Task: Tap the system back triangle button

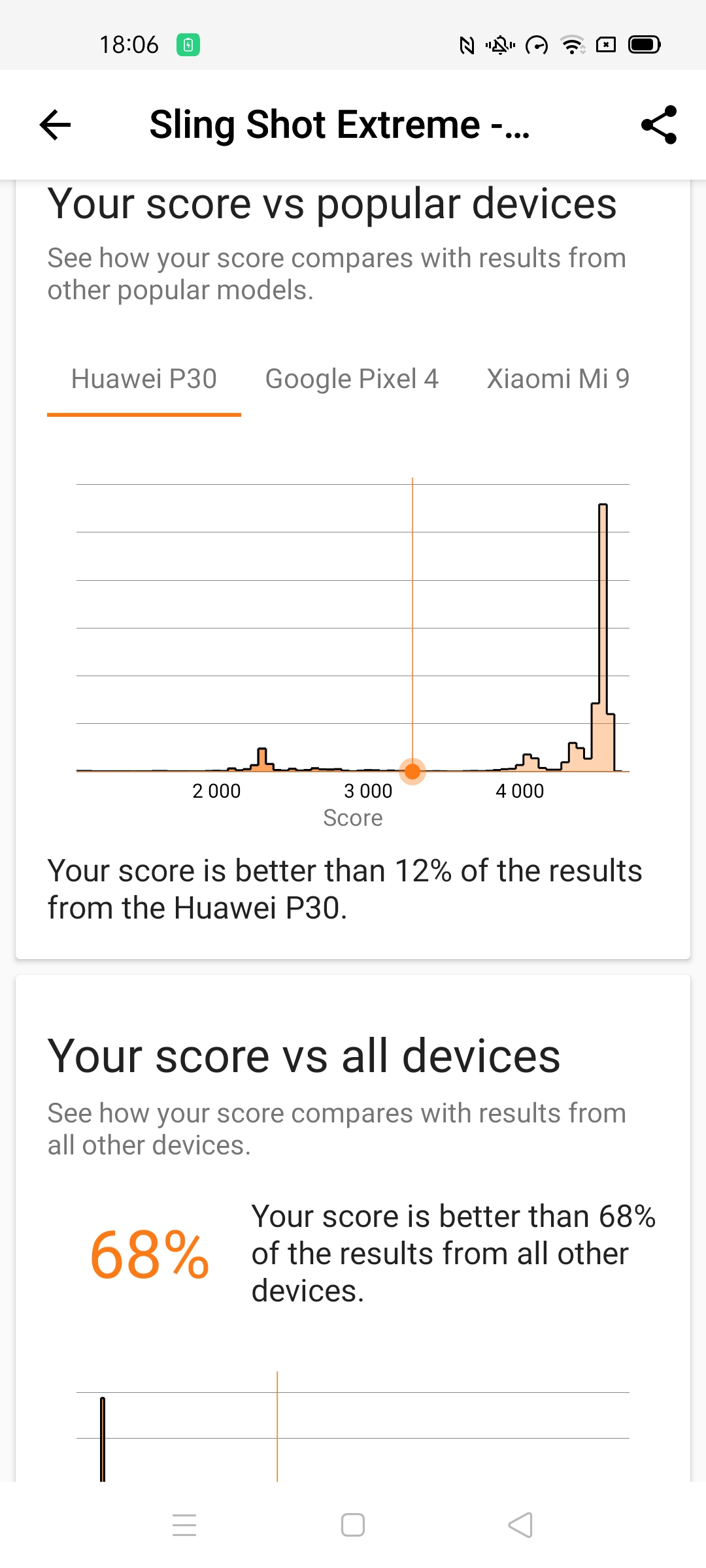Action: (x=521, y=1525)
